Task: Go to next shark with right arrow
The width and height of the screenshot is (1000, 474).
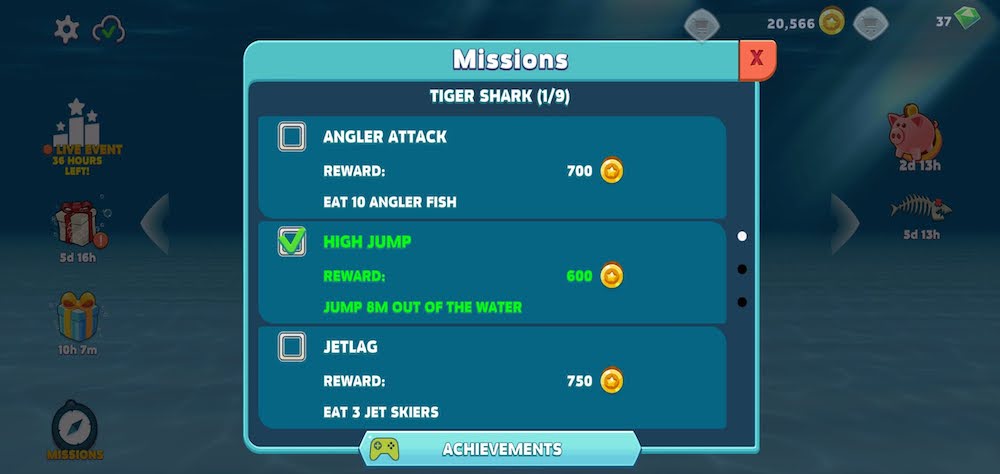Action: [844, 222]
